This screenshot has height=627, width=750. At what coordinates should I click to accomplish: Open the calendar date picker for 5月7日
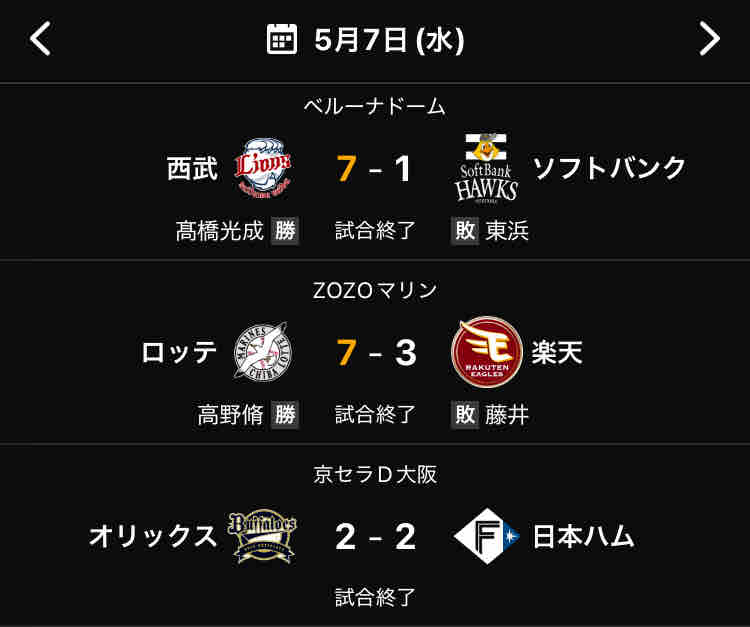(x=282, y=39)
